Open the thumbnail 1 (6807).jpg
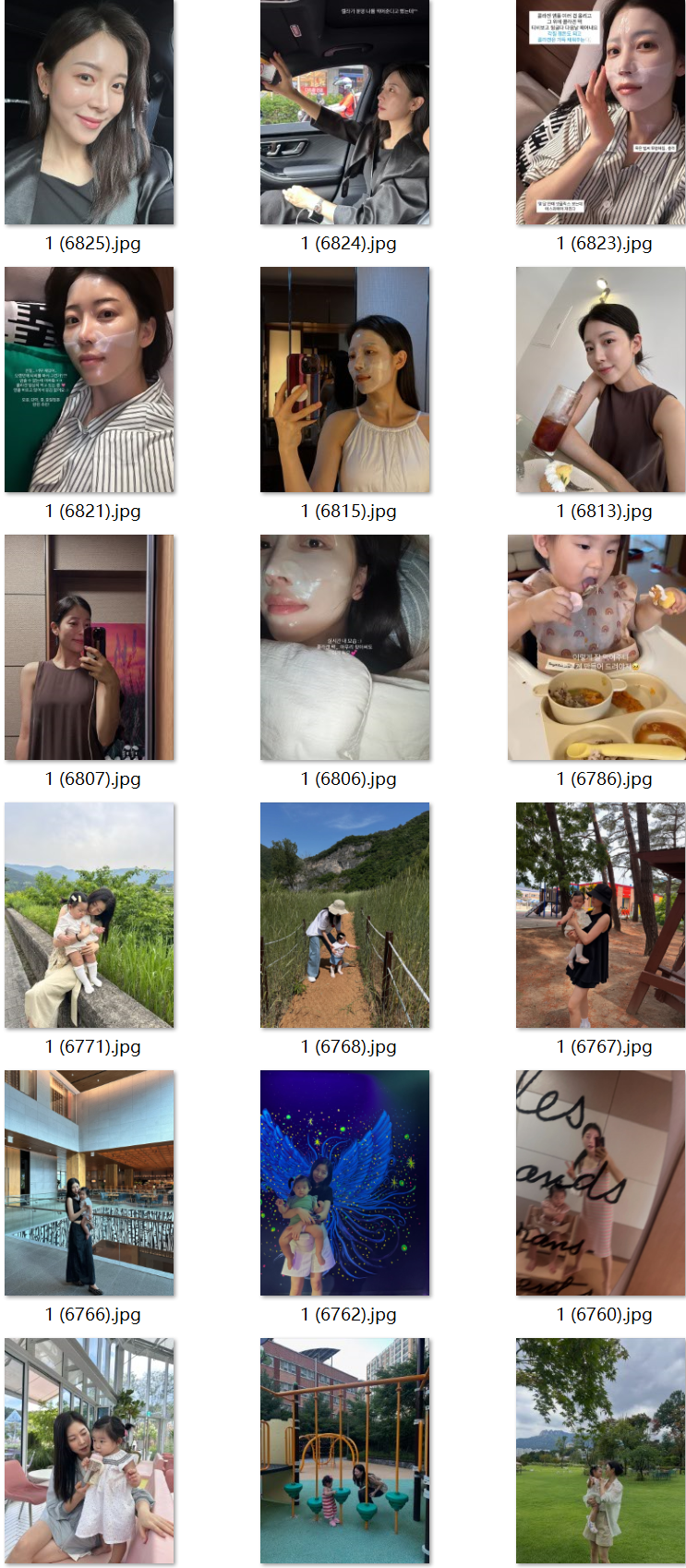 [89, 647]
